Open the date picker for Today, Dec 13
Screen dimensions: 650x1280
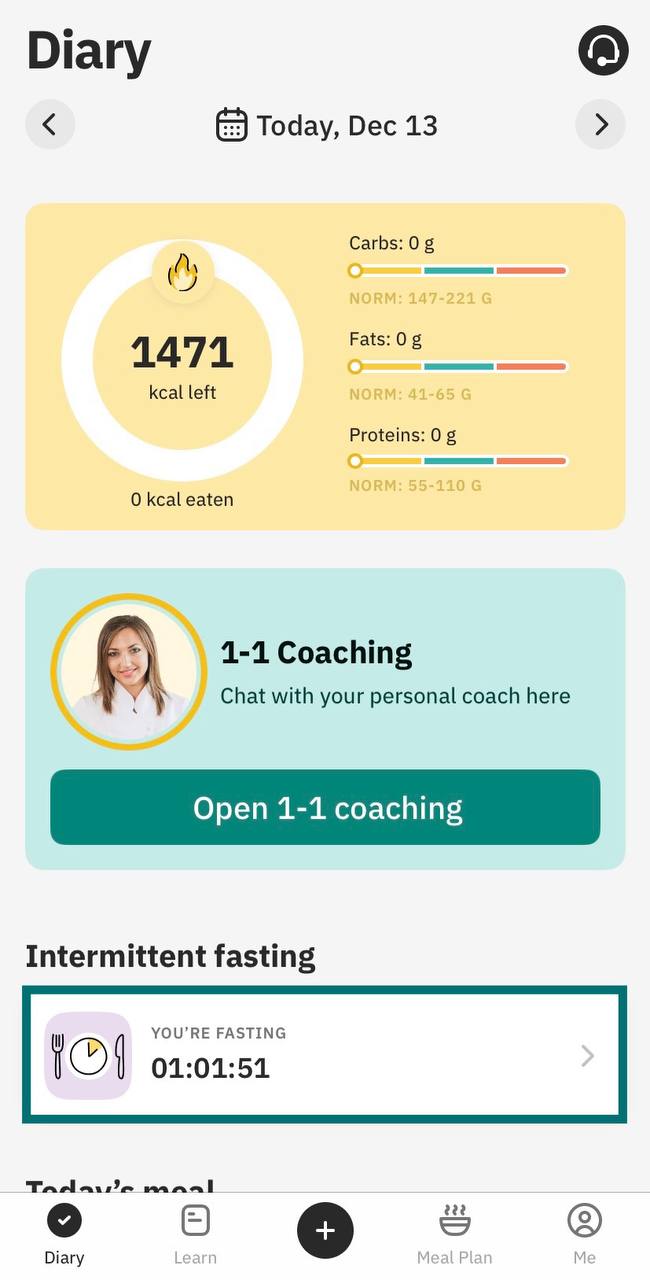(x=327, y=126)
